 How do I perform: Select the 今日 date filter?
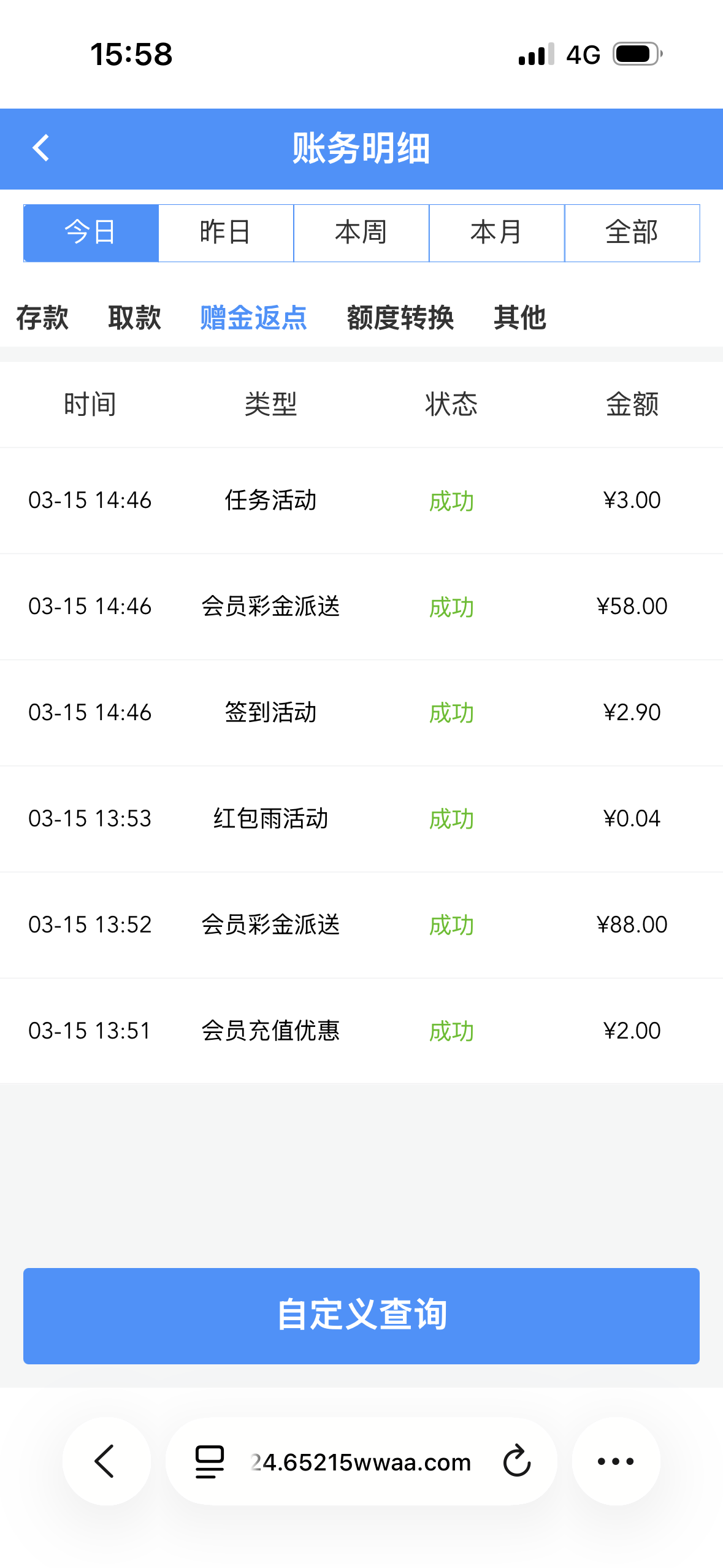tap(91, 233)
